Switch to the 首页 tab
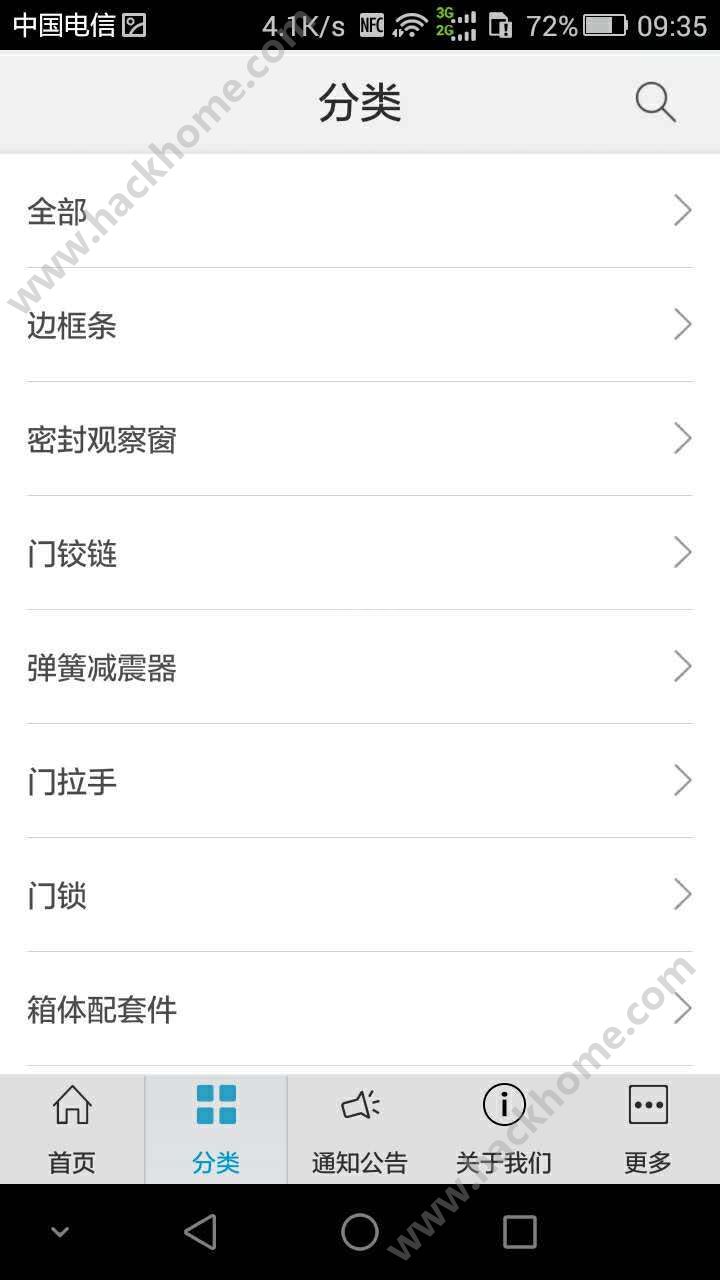The height and width of the screenshot is (1280, 720). (72, 1130)
